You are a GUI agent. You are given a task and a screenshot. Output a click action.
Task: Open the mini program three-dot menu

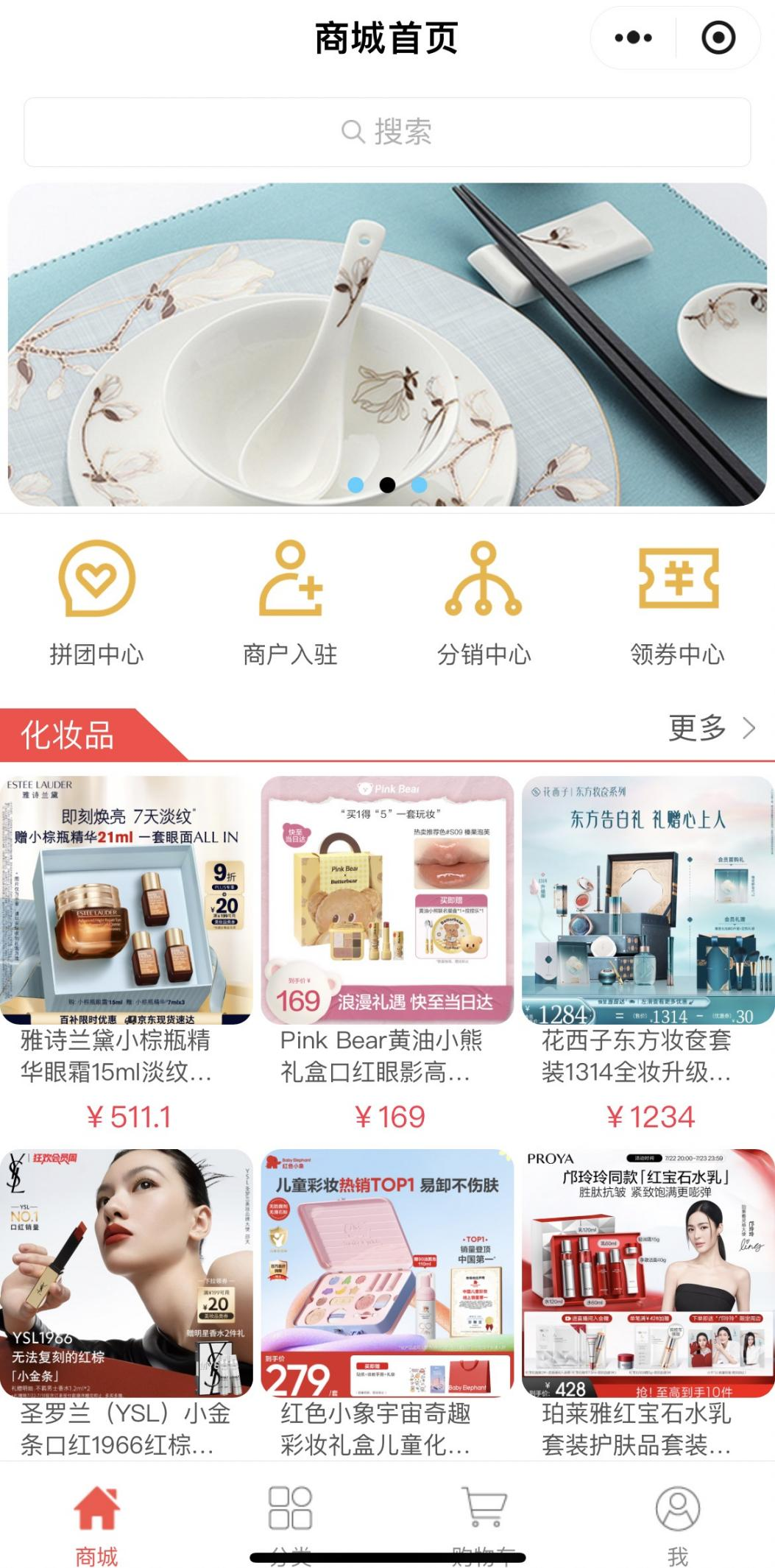coord(633,38)
